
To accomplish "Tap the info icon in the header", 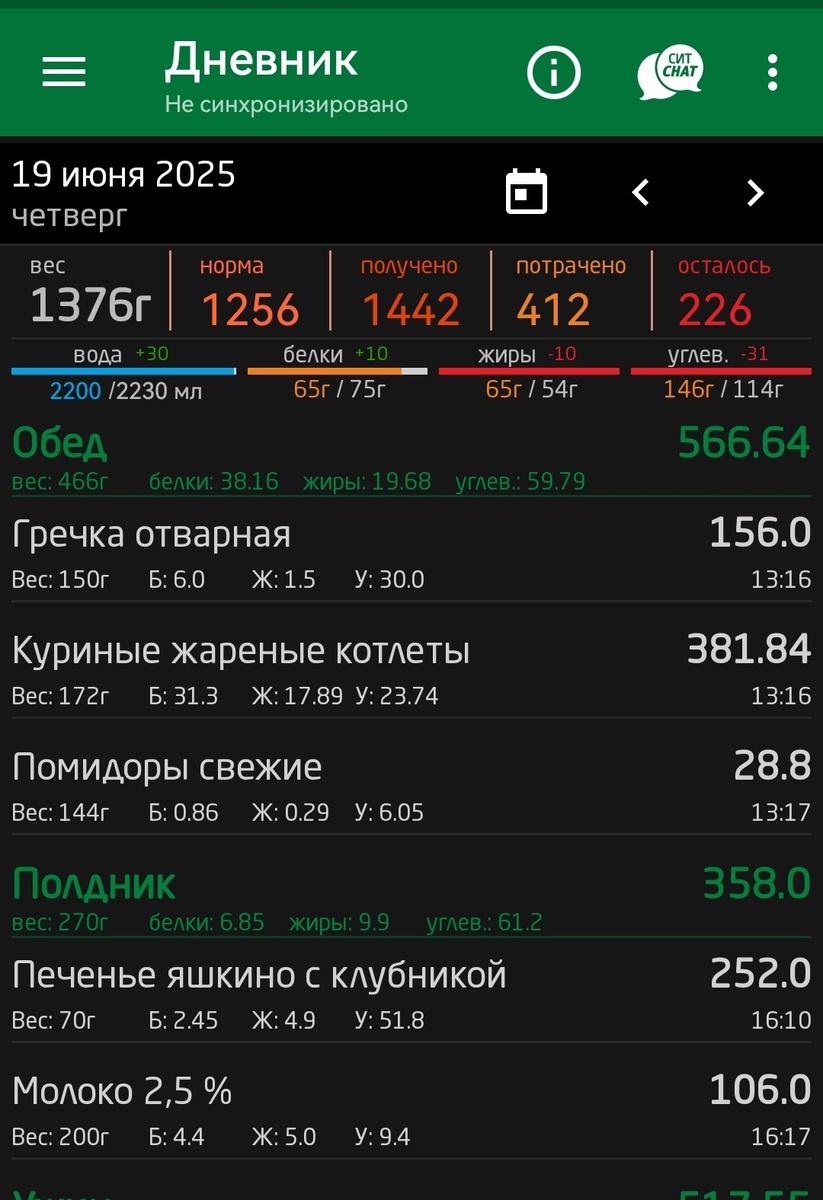I will click(553, 72).
